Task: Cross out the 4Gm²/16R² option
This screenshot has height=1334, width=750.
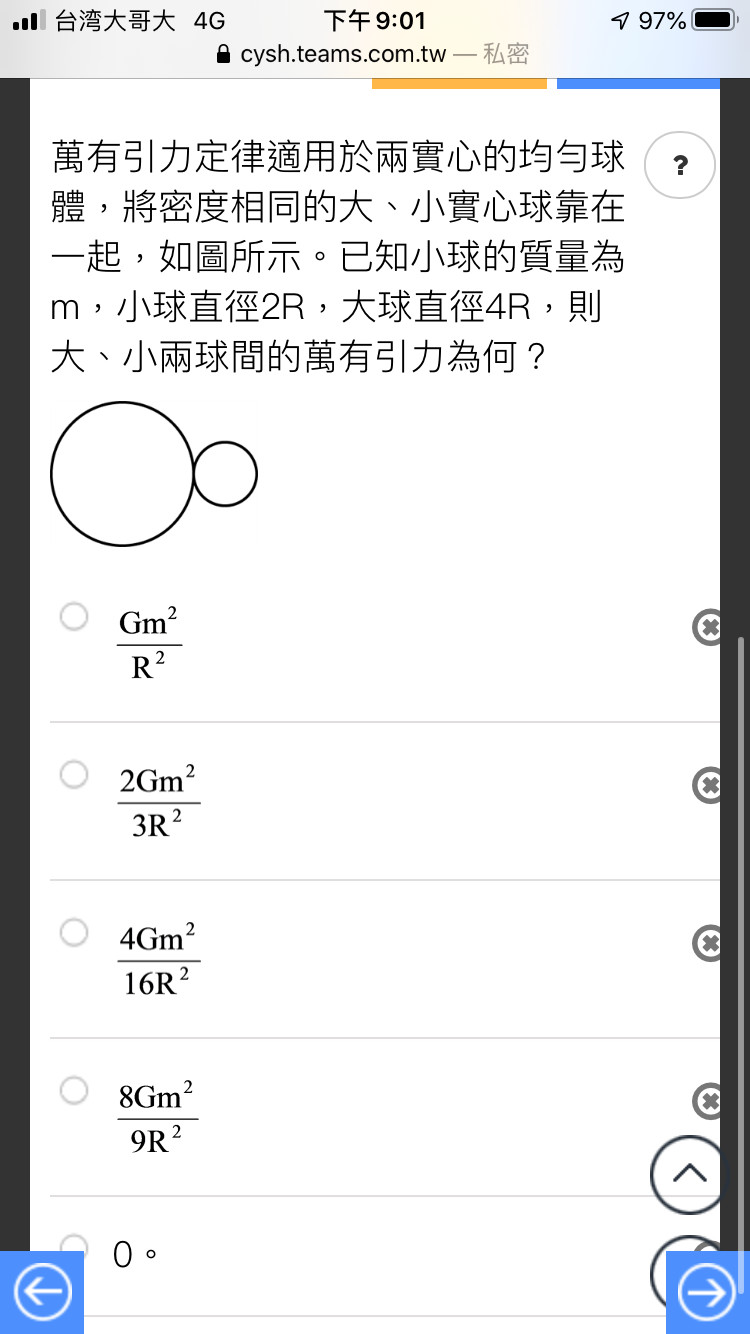Action: 707,942
